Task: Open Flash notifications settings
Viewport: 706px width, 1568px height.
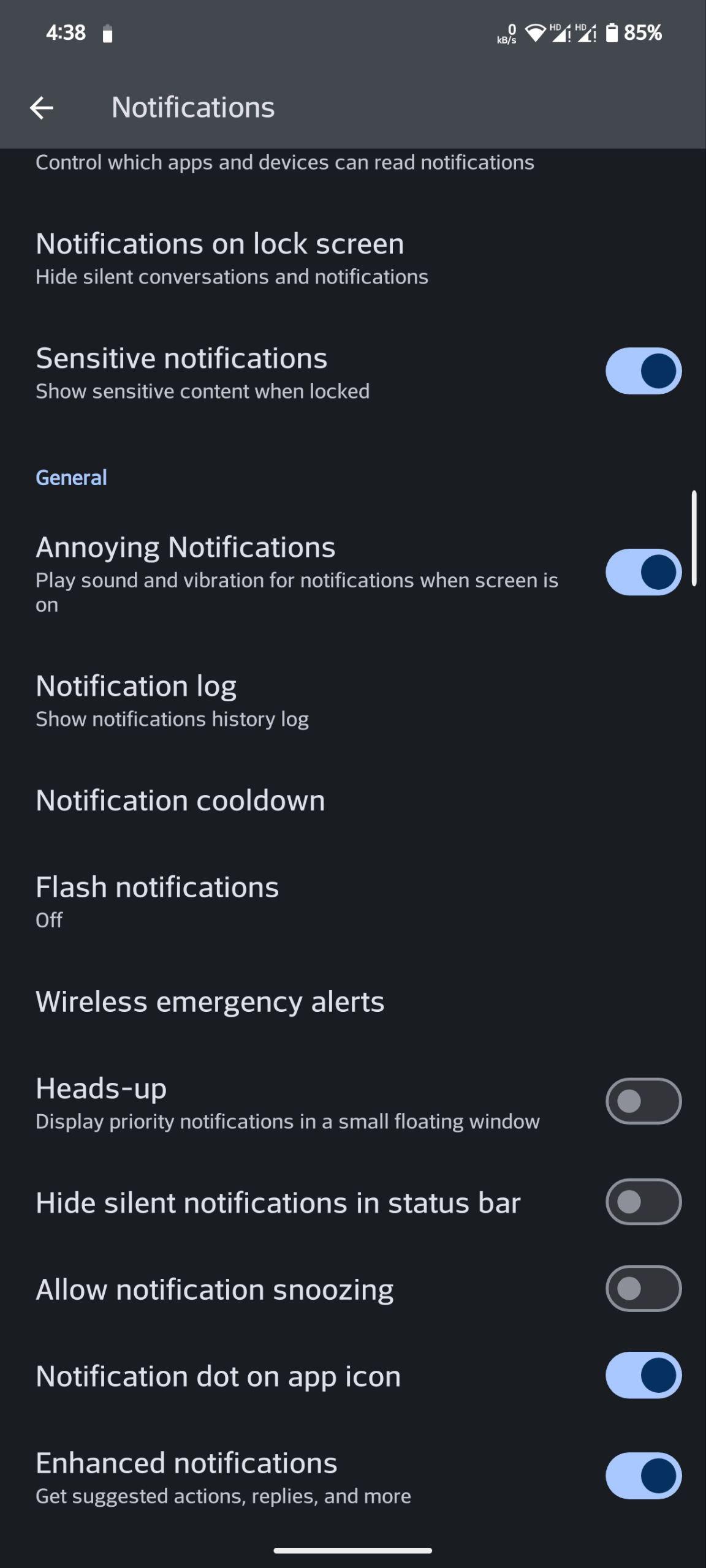Action: point(353,902)
